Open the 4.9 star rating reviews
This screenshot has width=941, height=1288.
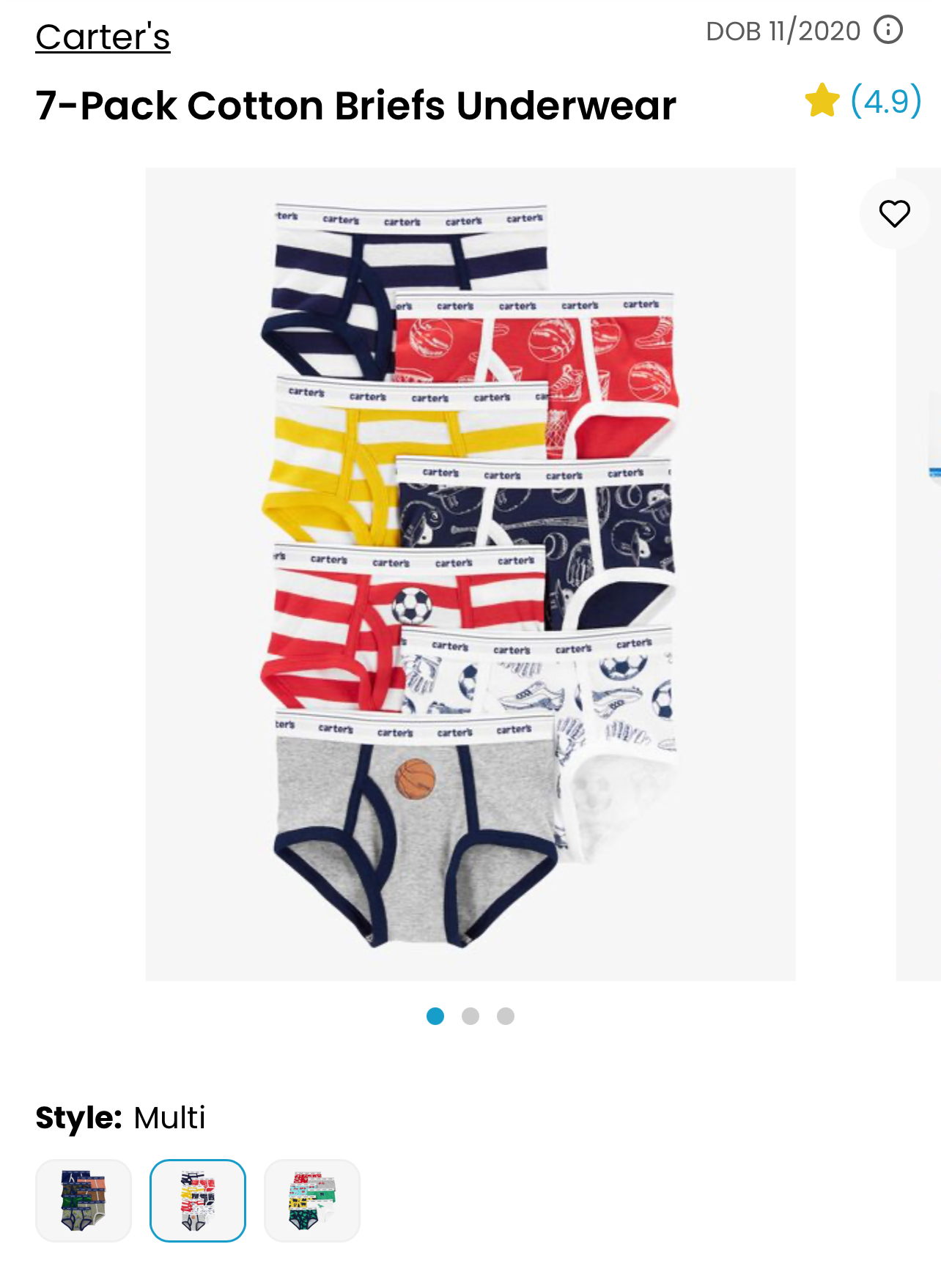[x=865, y=101]
